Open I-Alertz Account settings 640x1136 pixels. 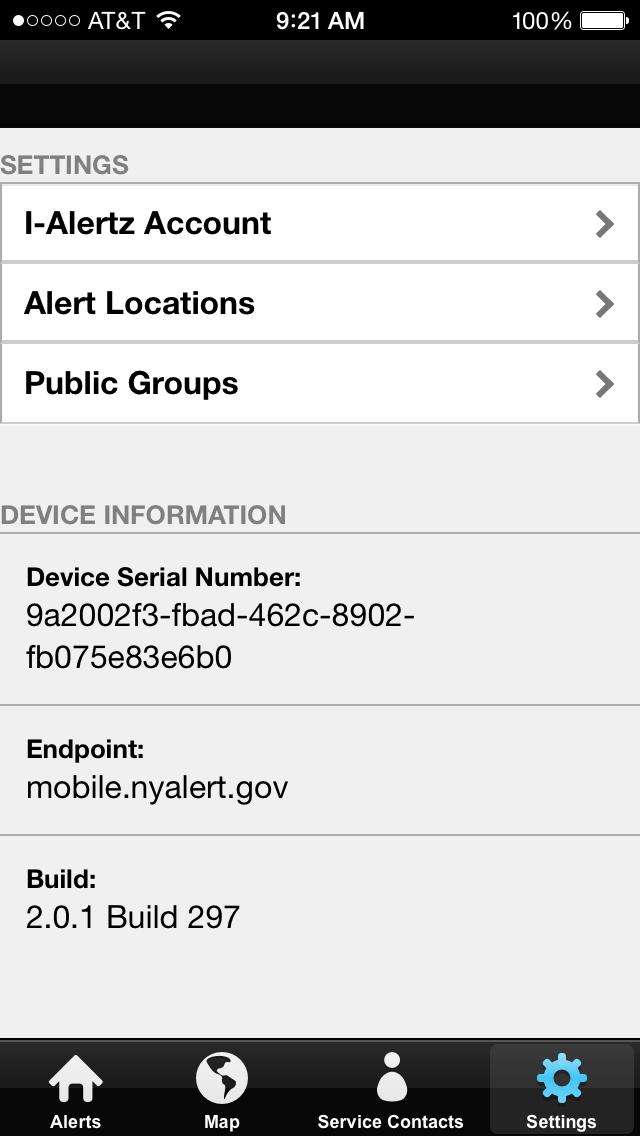pos(319,223)
